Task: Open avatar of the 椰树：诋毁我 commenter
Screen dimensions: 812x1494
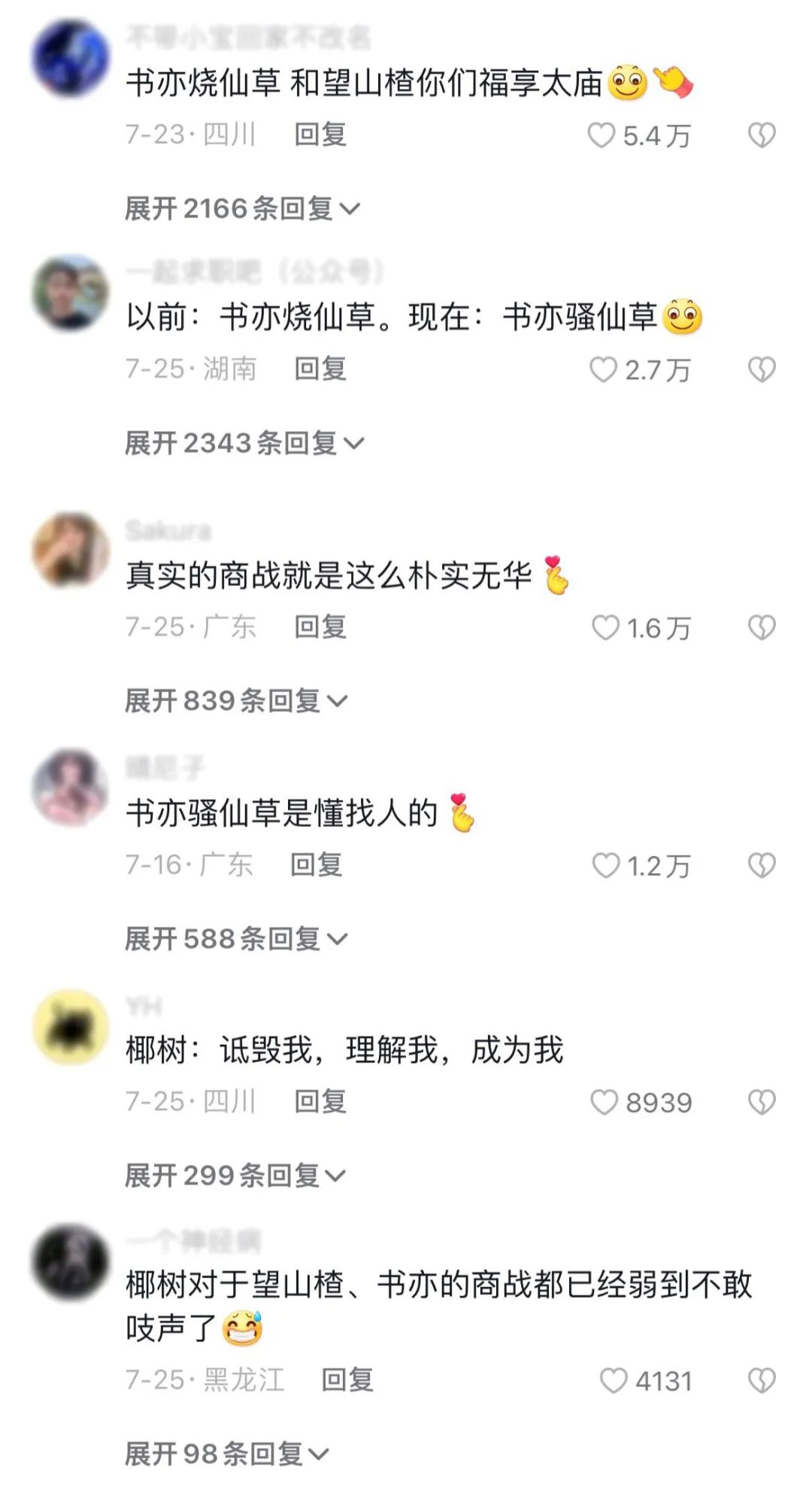Action: [71, 1027]
